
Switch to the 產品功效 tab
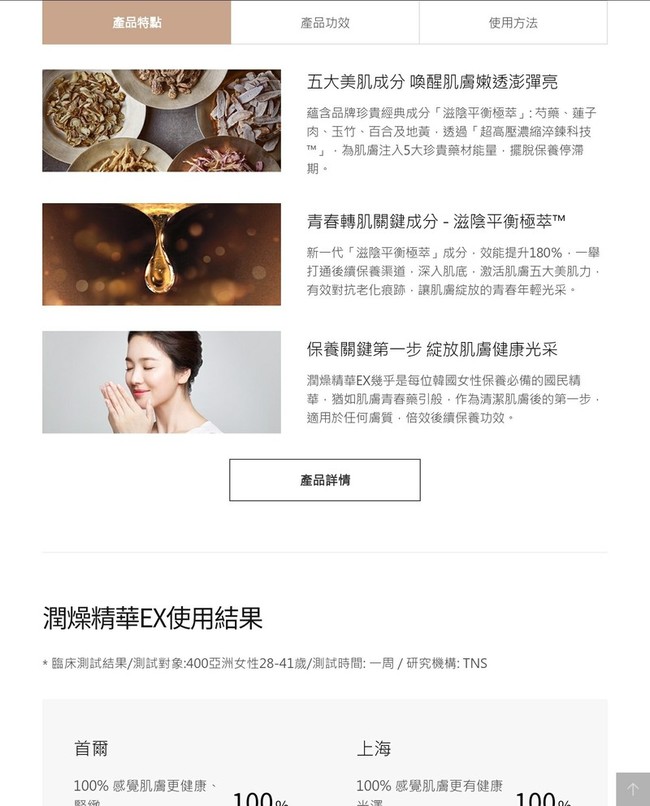[x=325, y=22]
